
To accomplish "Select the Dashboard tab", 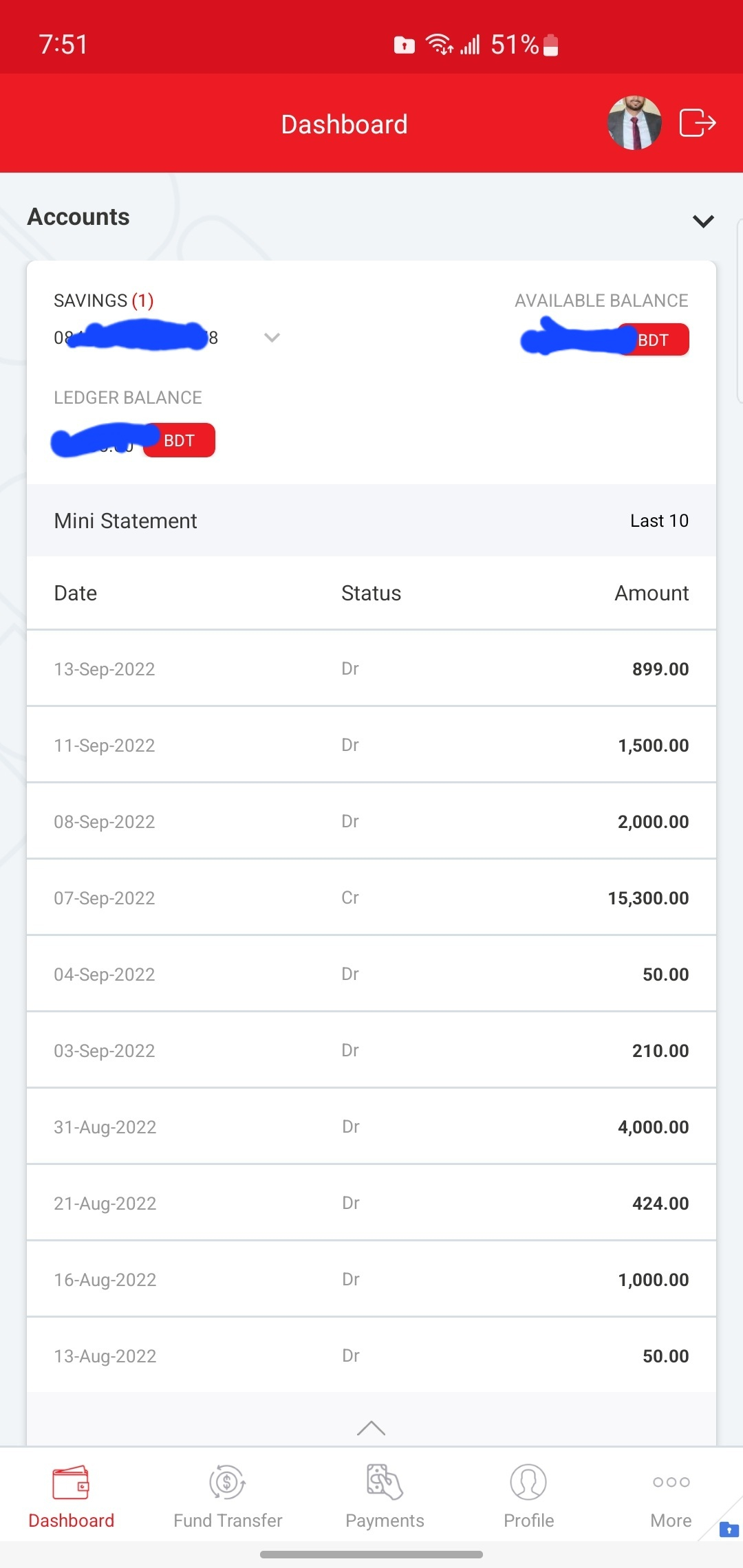I will pyautogui.click(x=71, y=1496).
